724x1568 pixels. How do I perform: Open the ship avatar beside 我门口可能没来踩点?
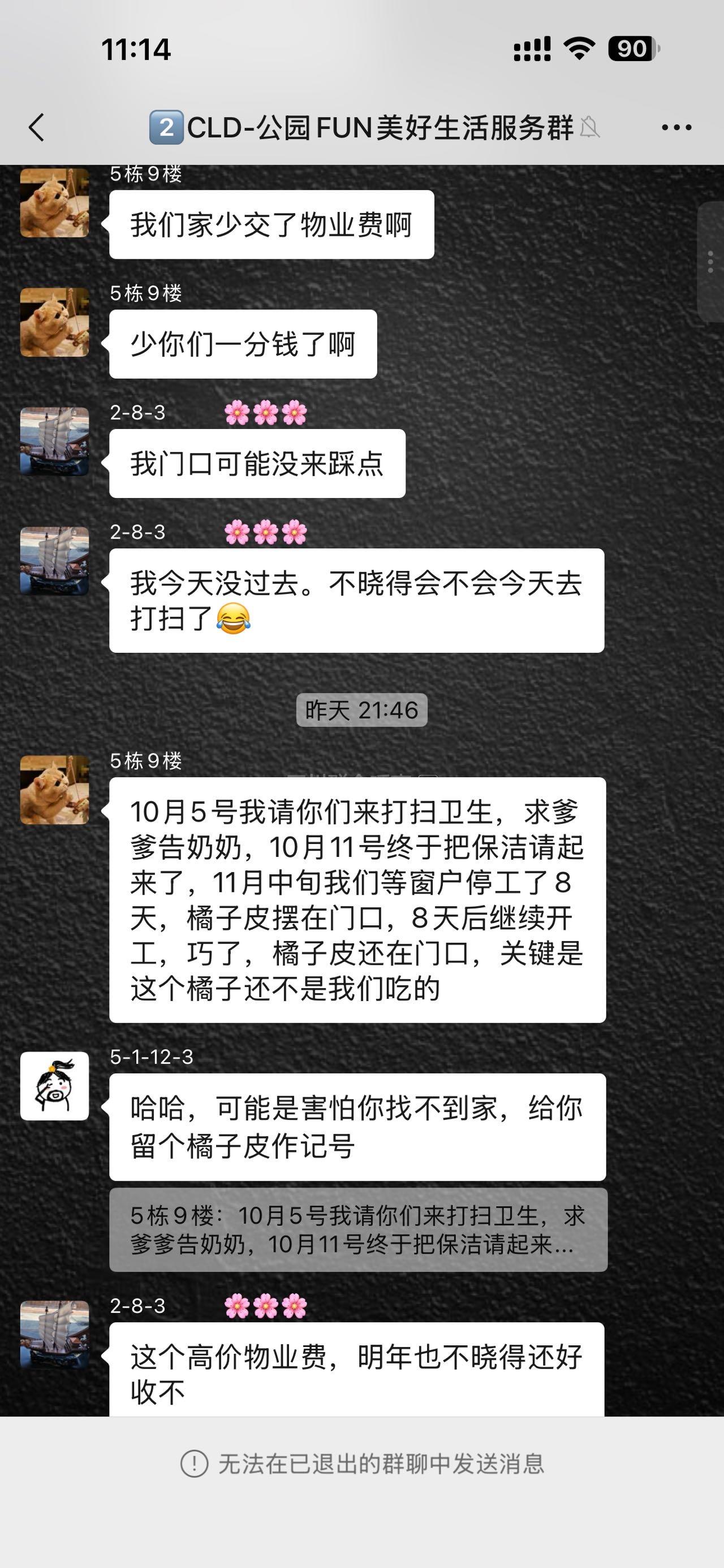(55, 441)
